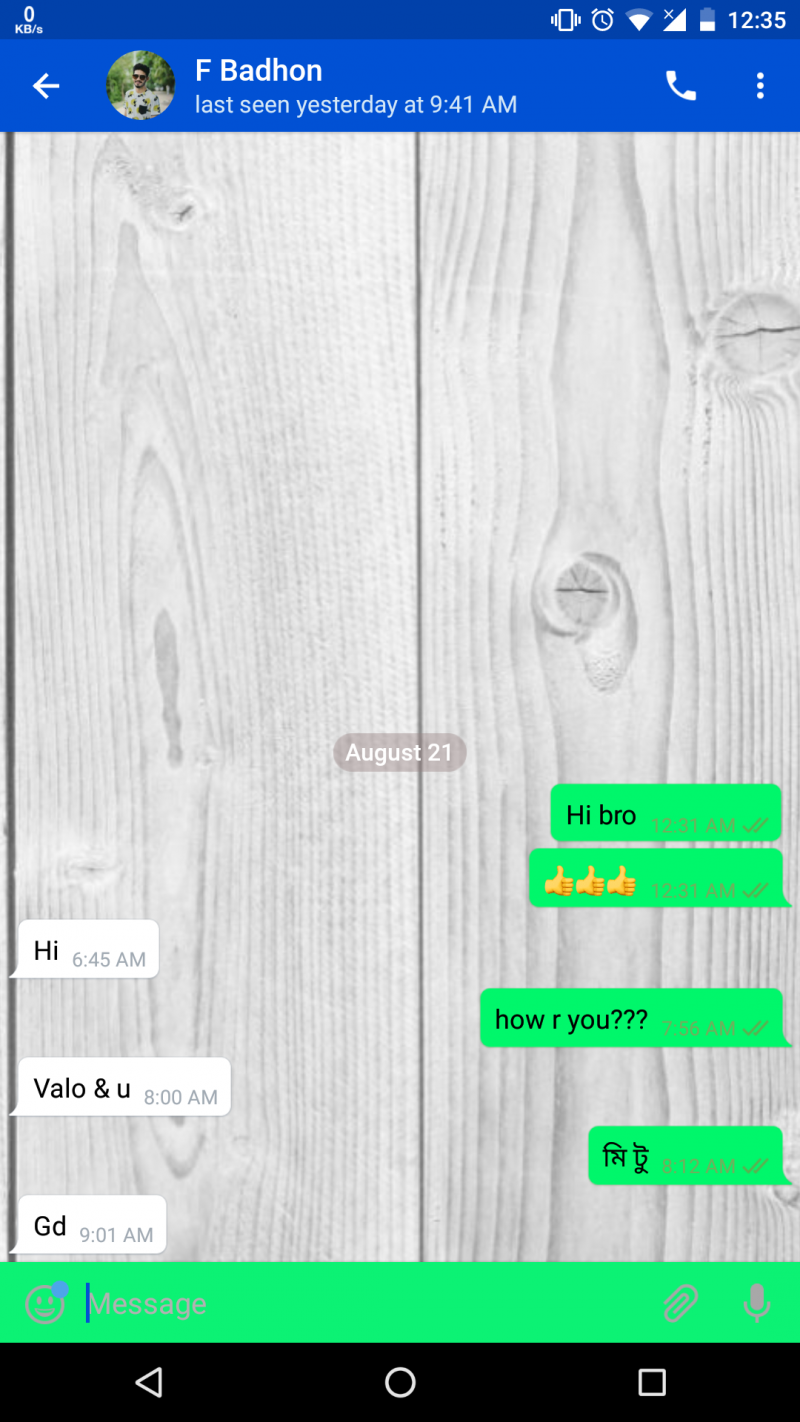Open recent apps from the navigation bar

pos(652,1382)
